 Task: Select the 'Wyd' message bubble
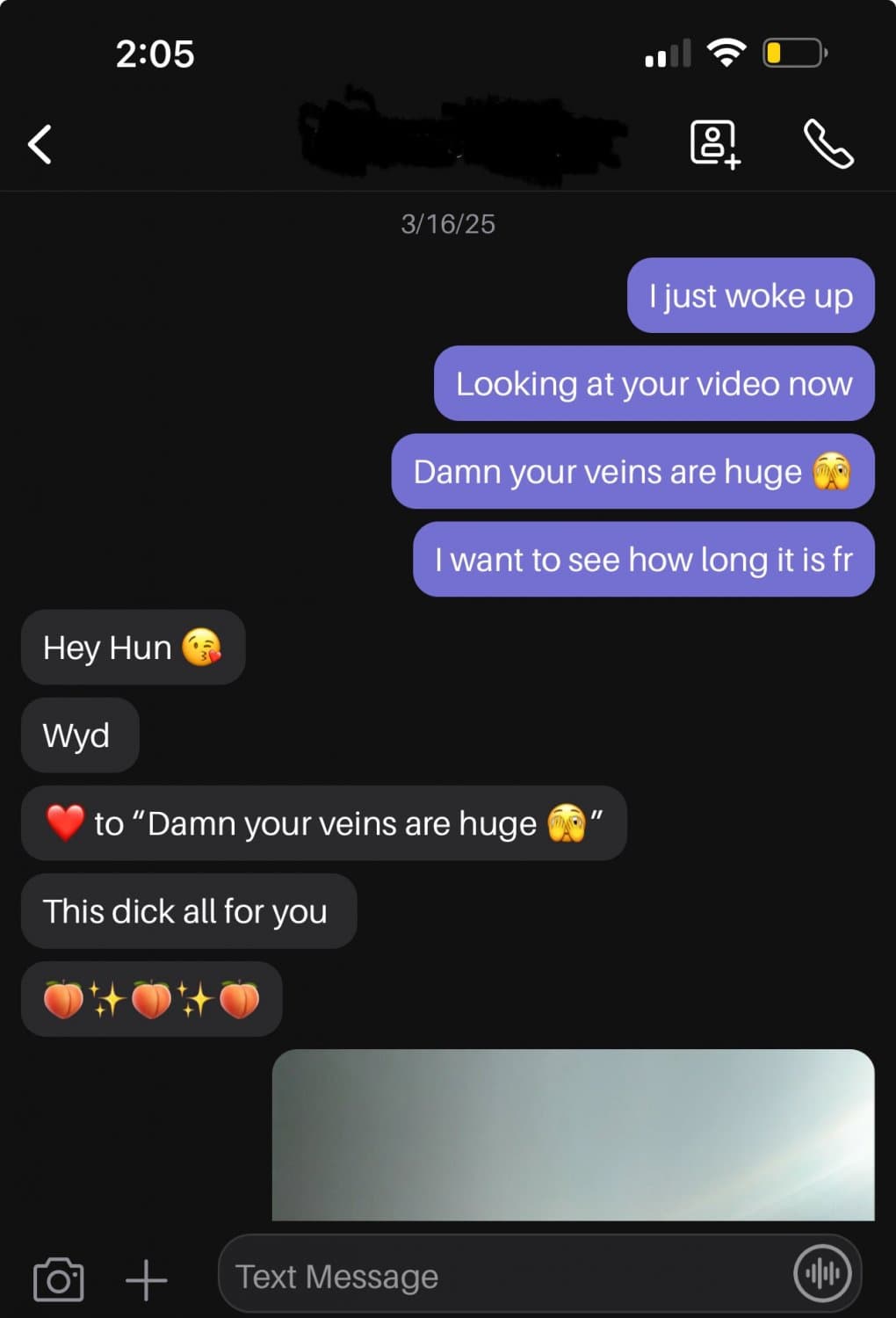click(x=78, y=735)
